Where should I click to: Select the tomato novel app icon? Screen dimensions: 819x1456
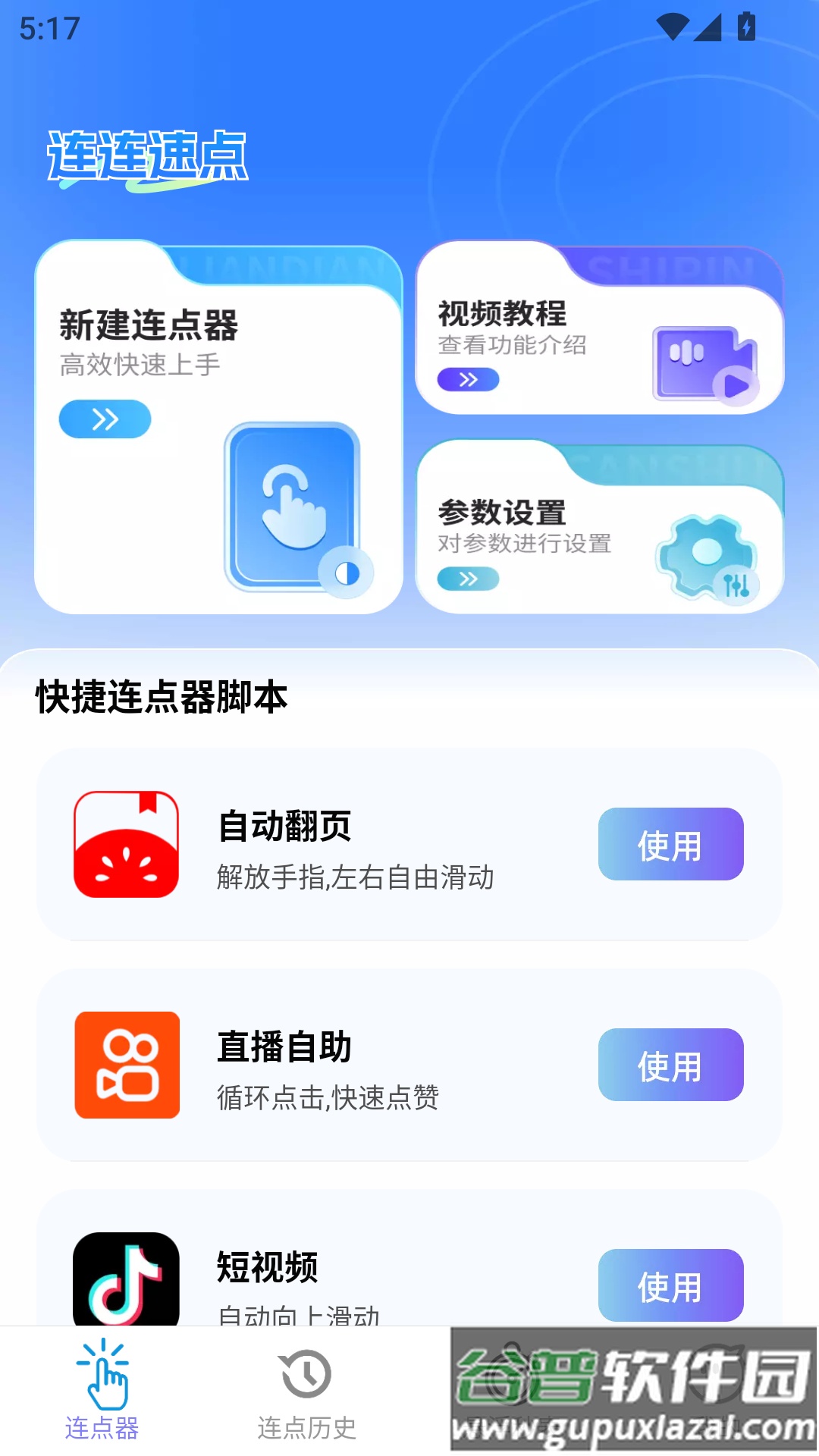pos(125,844)
